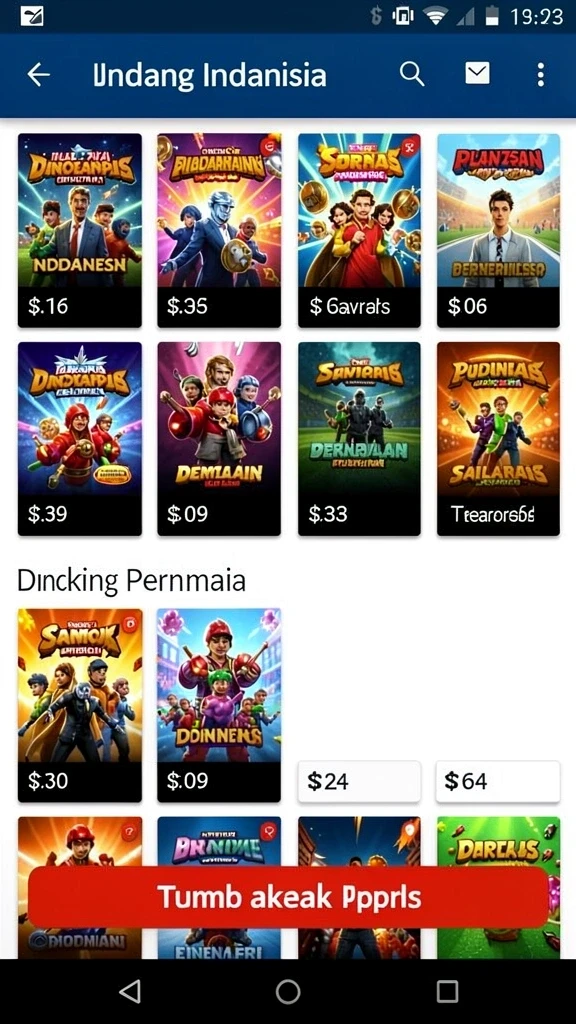Open the Demaain card priced $09
The height and width of the screenshot is (1024, 576).
point(219,439)
